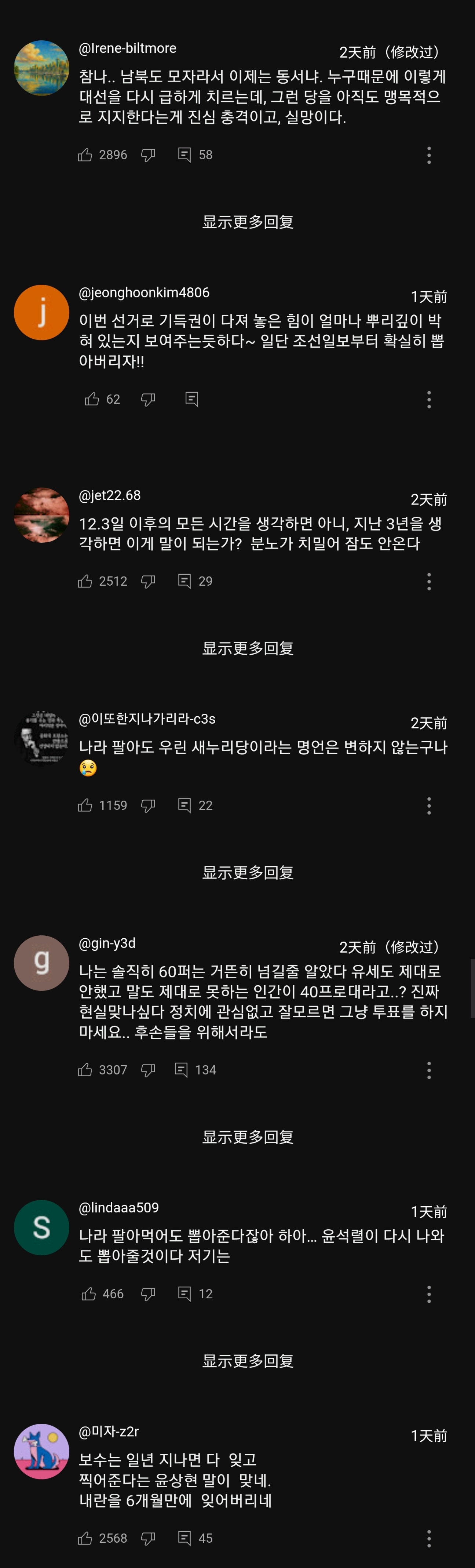Reply to @jeonghoonkim4806's comment
Image resolution: width=475 pixels, height=1568 pixels.
pos(191,399)
